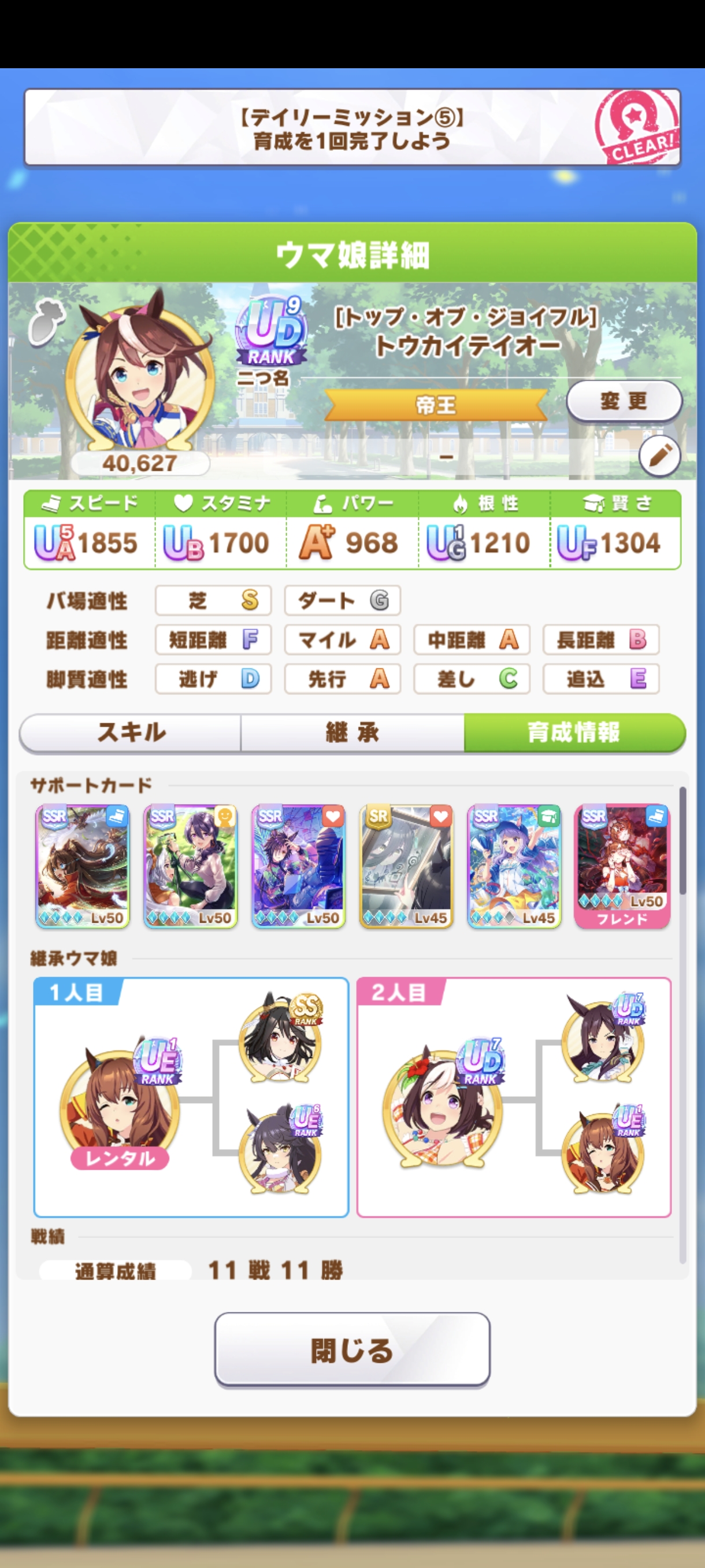Tap the carrot icon beside the portrait

[46, 321]
